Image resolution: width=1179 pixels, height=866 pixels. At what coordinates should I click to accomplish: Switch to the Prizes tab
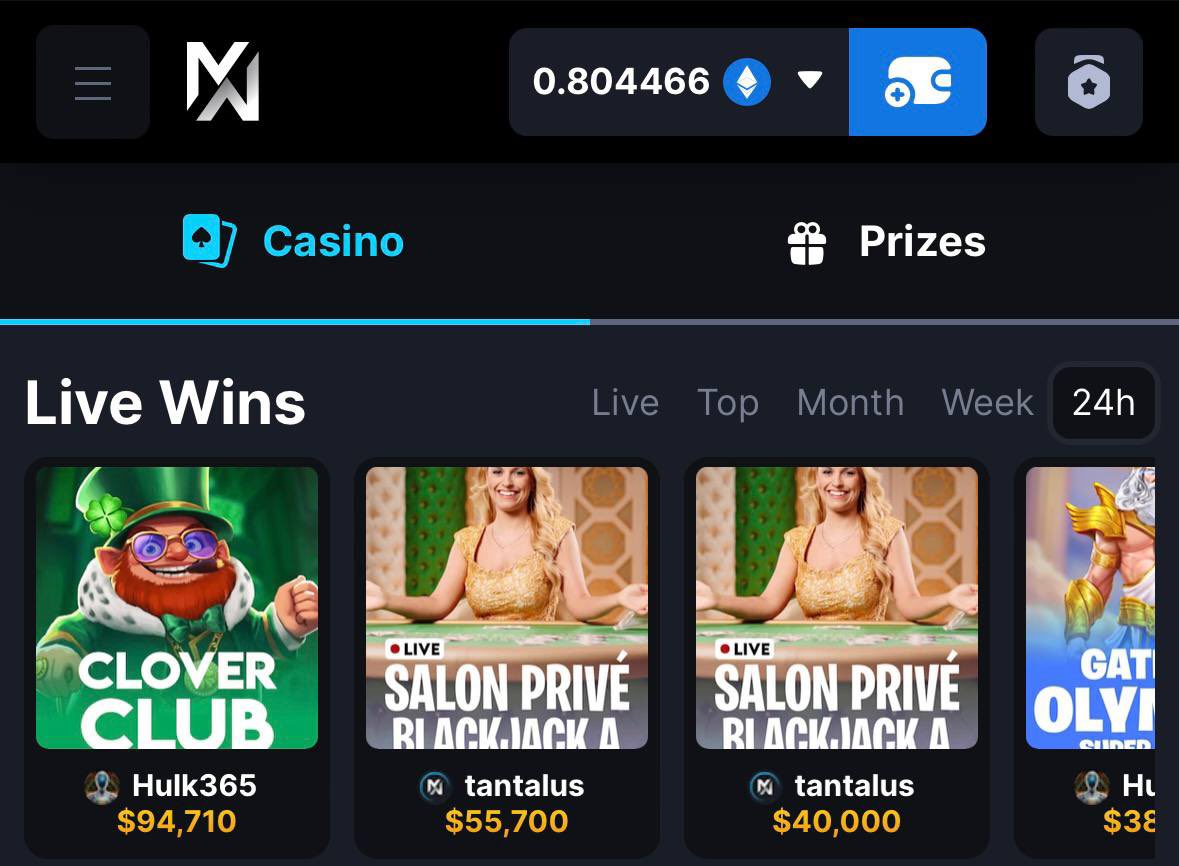point(885,242)
